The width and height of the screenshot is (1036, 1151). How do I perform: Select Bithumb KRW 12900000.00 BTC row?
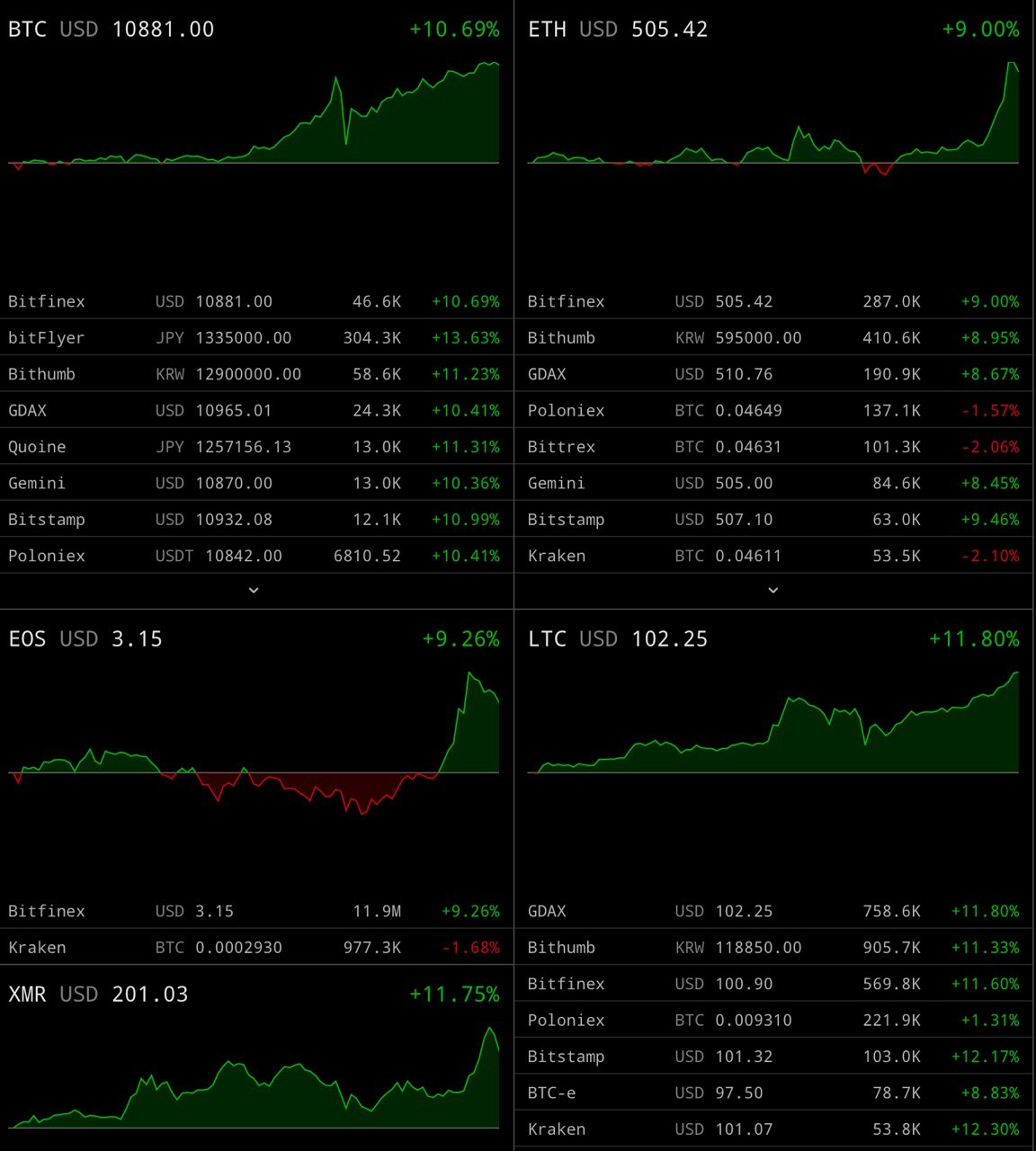pyautogui.click(x=256, y=374)
